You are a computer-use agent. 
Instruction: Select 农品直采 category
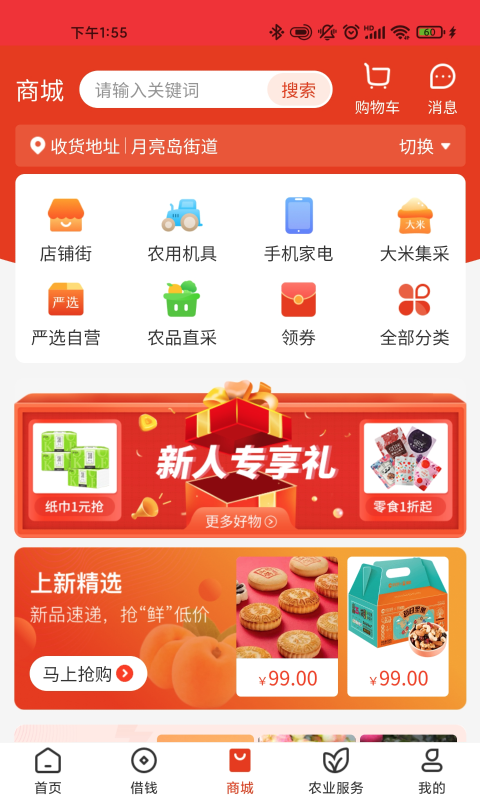point(182,314)
